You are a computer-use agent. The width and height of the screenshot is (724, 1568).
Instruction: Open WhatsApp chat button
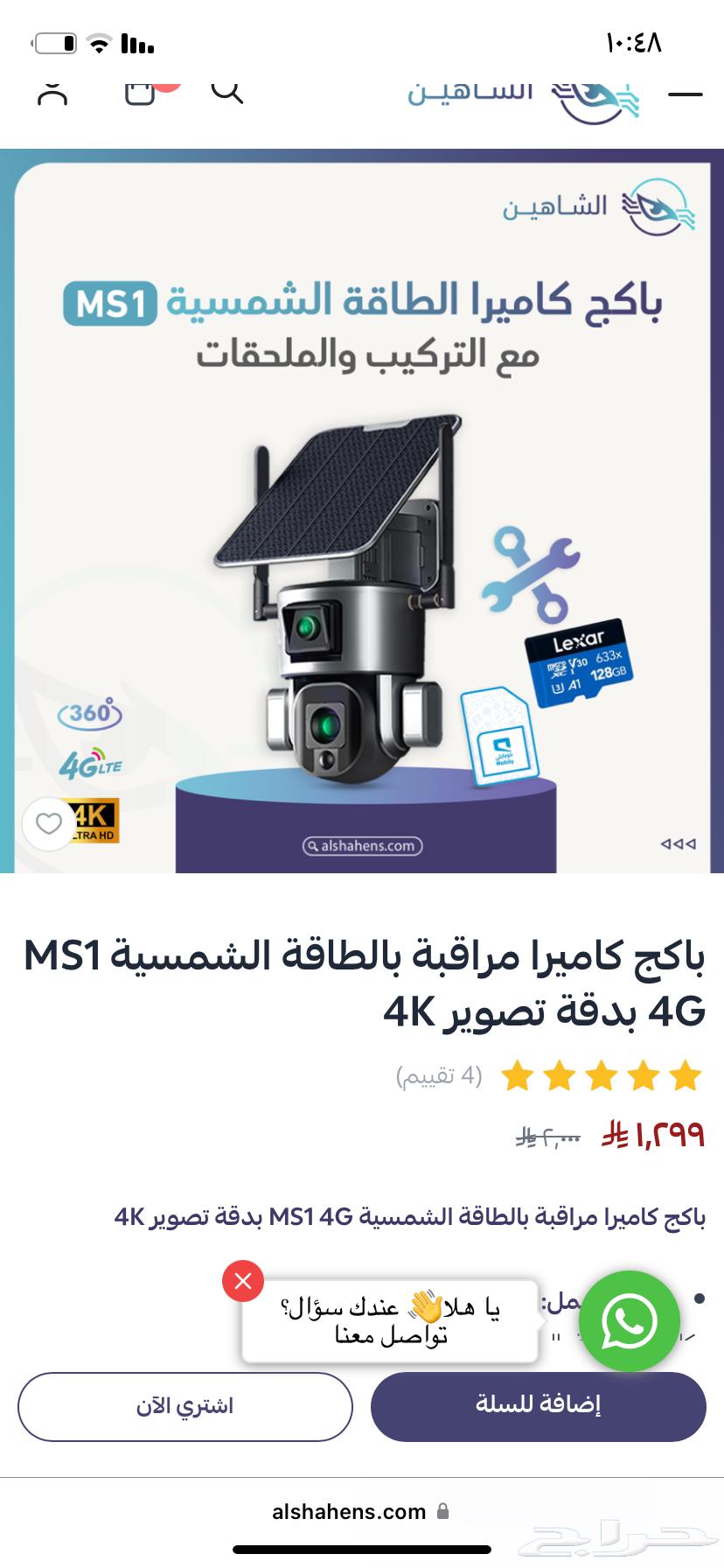[630, 1320]
